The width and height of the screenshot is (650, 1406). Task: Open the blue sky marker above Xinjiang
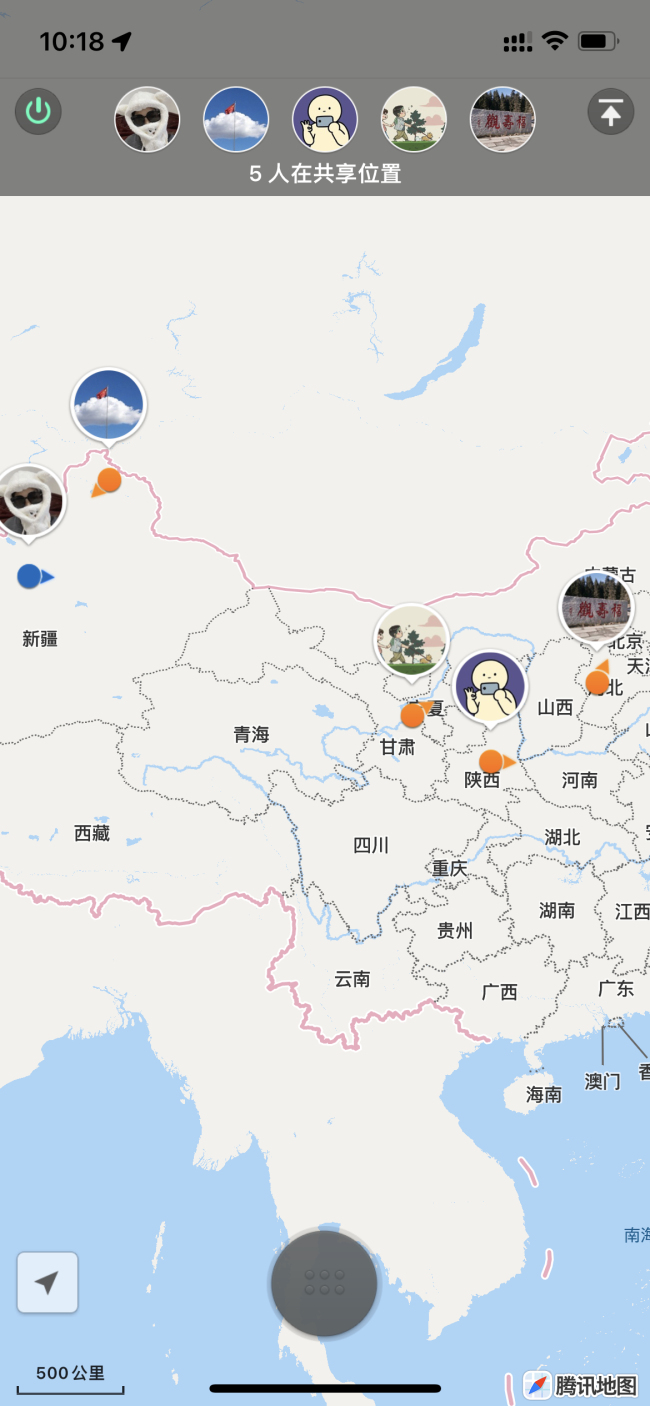(108, 405)
